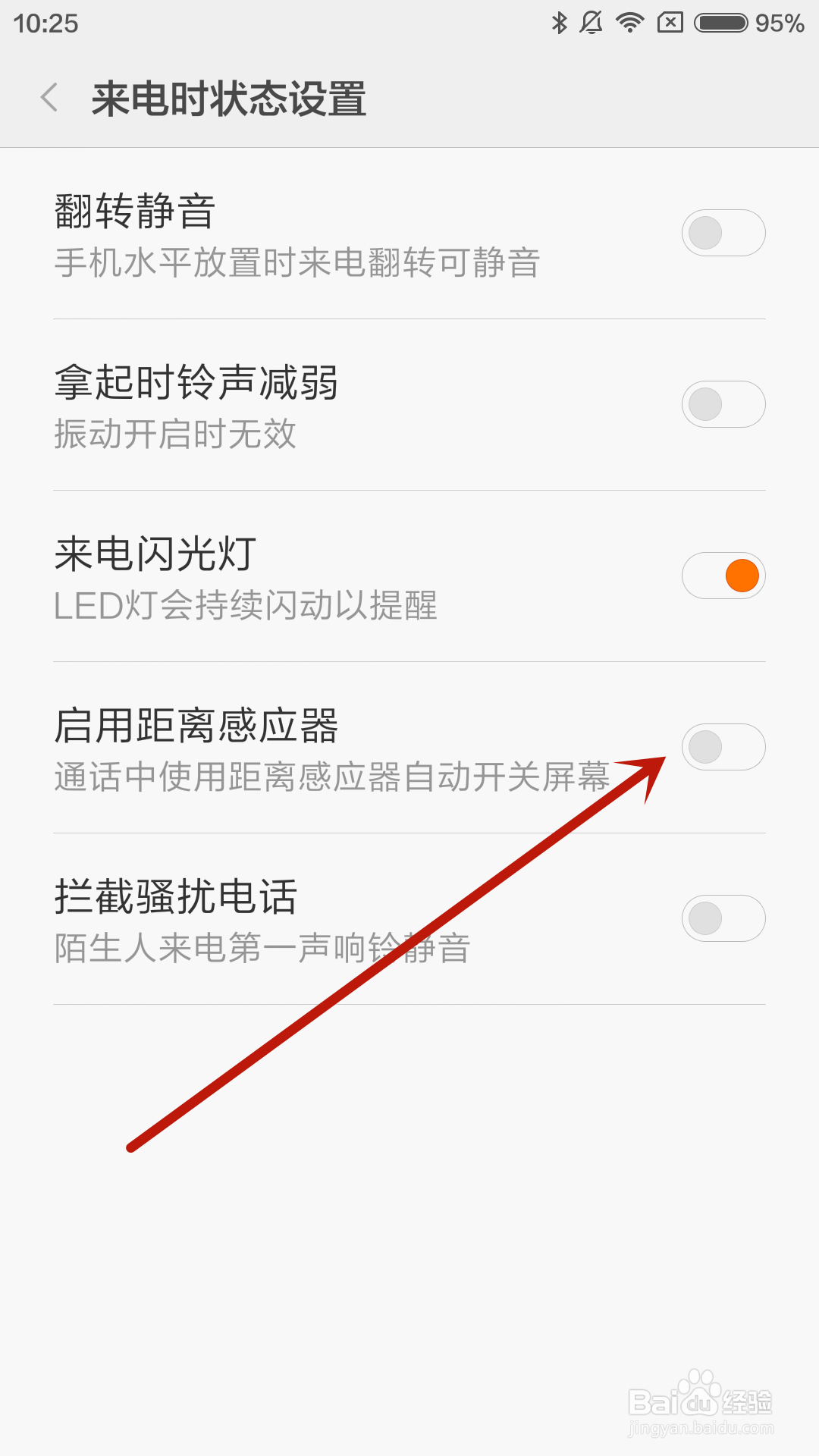This screenshot has height=1456, width=819.
Task: Disable the 来电闪光灯 toggle
Action: 723,576
